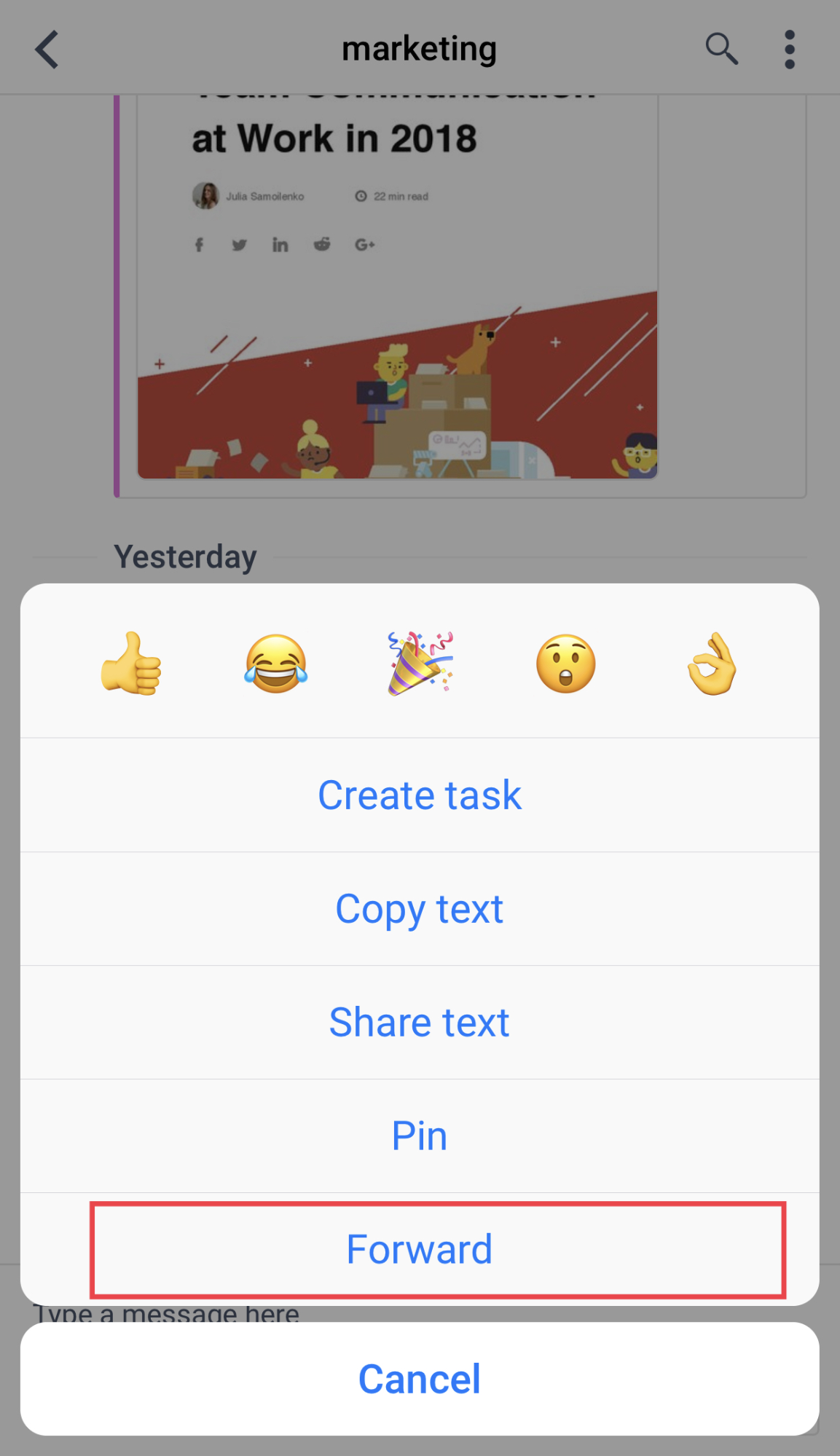Select Create task from the menu

[420, 795]
